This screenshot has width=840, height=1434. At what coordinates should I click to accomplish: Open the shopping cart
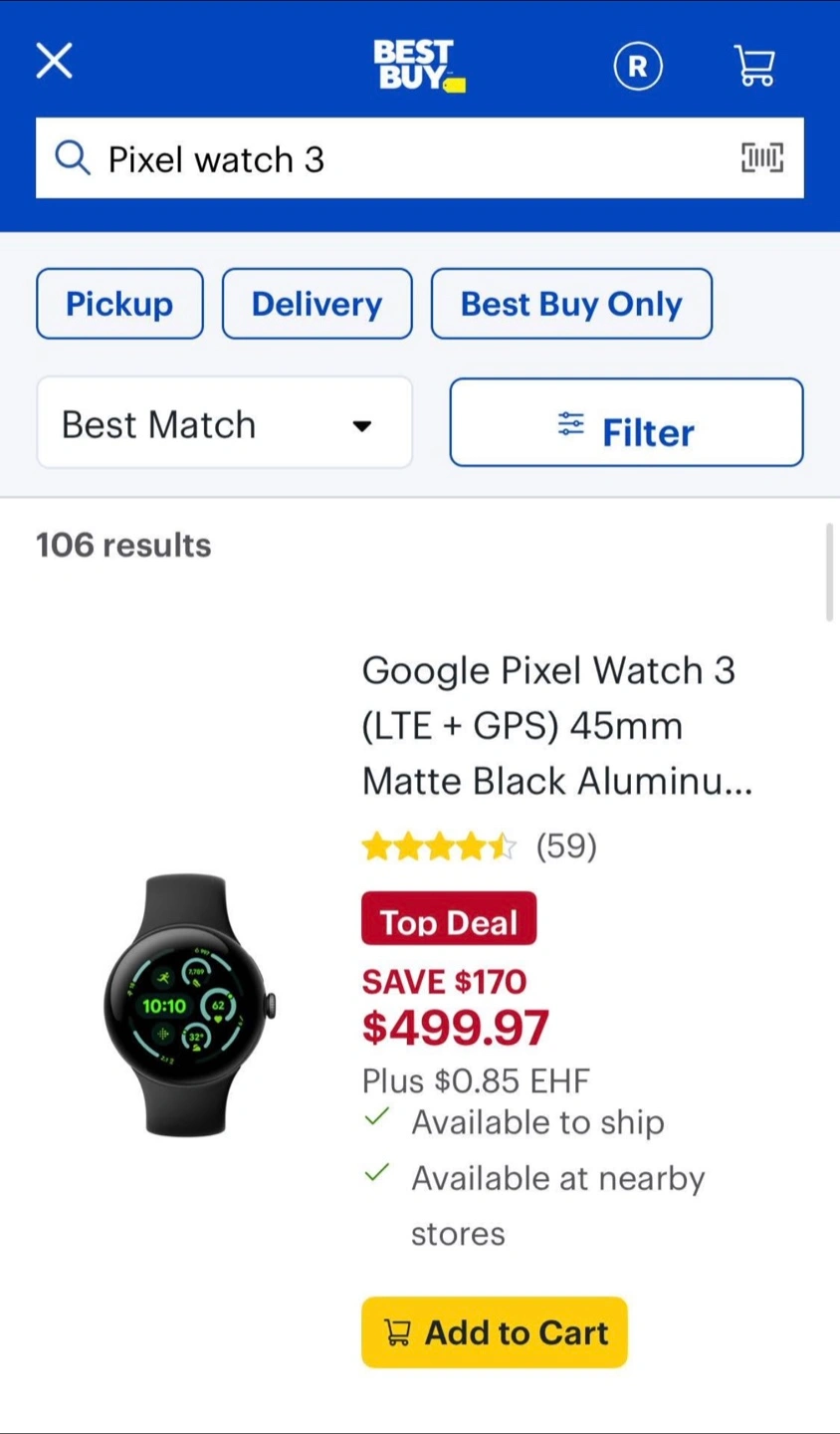754,66
